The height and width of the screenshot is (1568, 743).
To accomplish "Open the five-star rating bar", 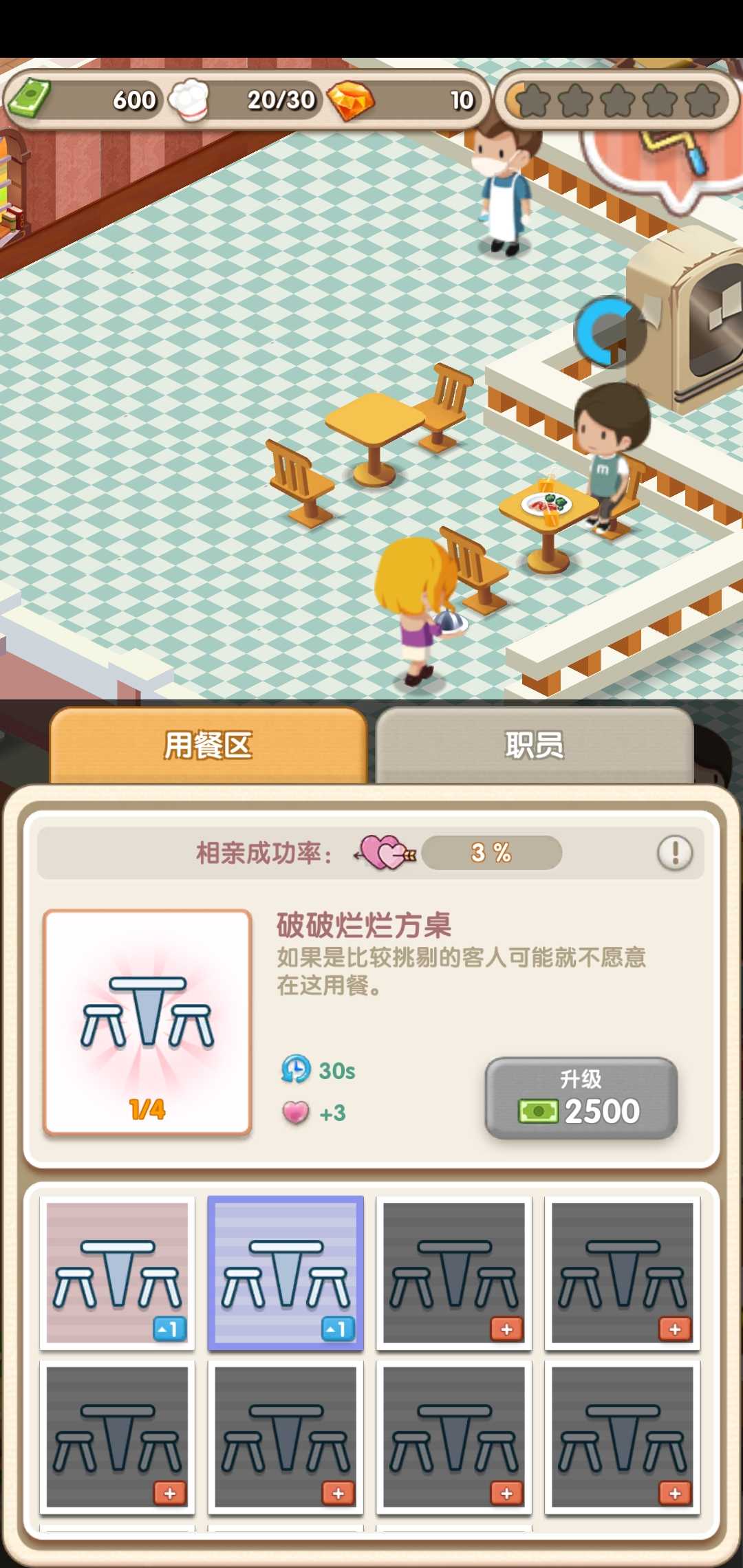I will point(617,101).
